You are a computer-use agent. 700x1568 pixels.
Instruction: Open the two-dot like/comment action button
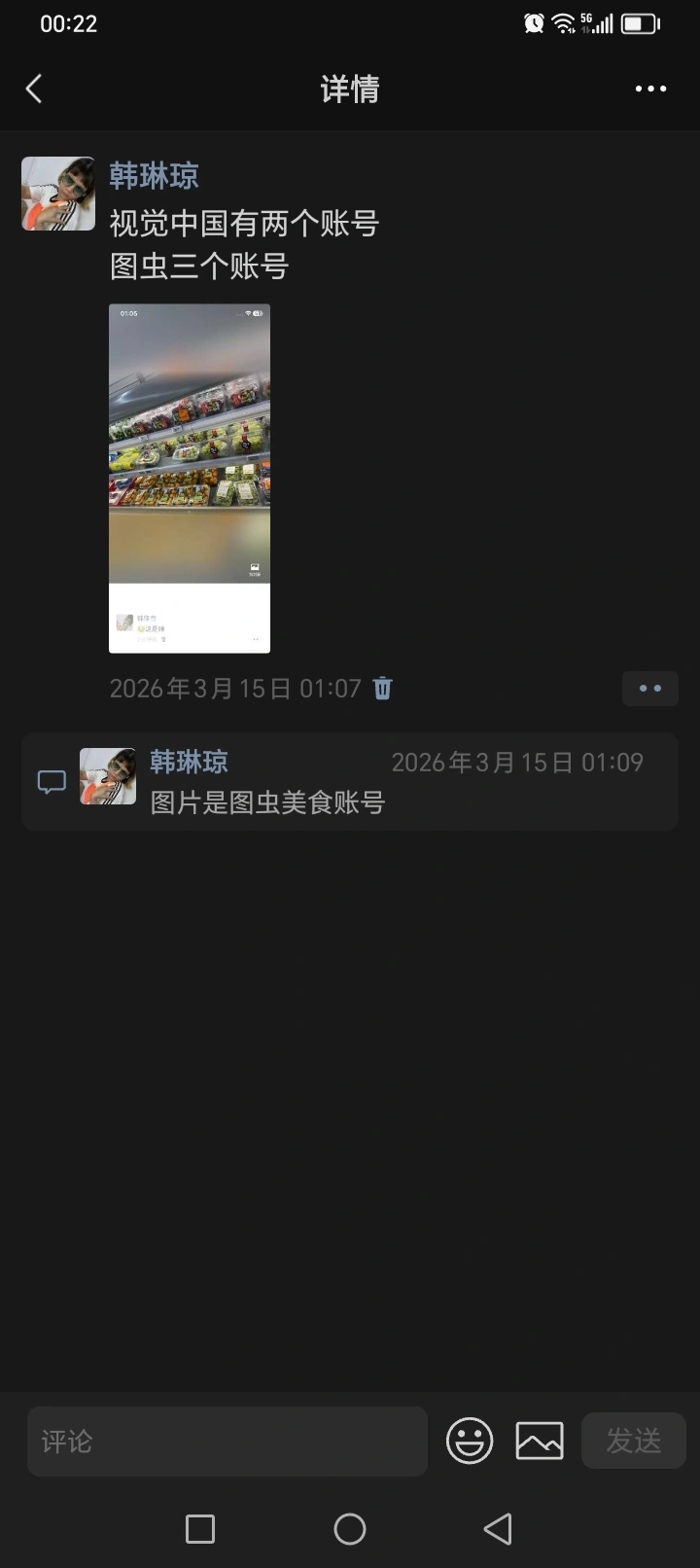pos(649,689)
